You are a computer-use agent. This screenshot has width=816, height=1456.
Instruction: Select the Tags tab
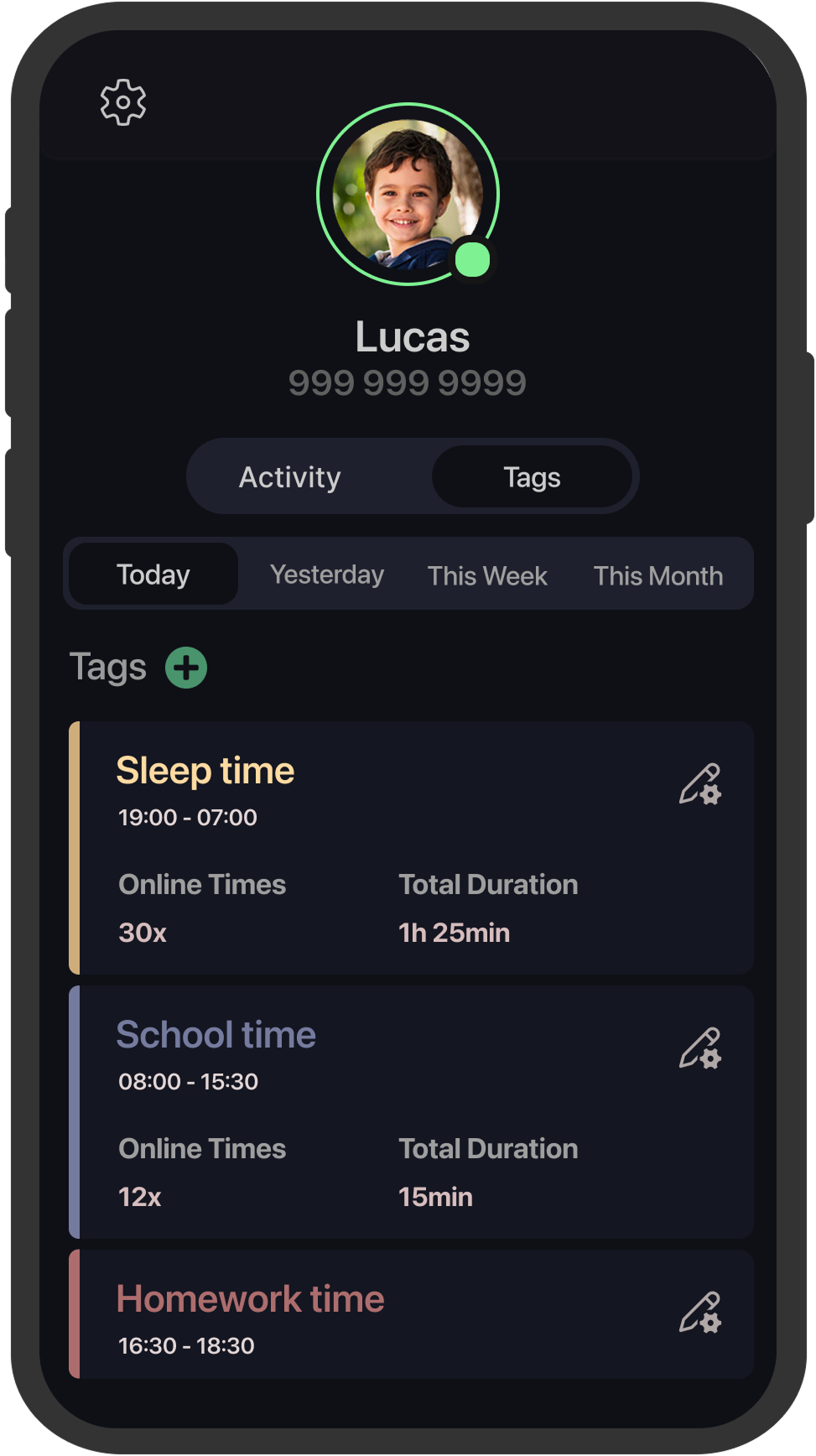pos(532,477)
